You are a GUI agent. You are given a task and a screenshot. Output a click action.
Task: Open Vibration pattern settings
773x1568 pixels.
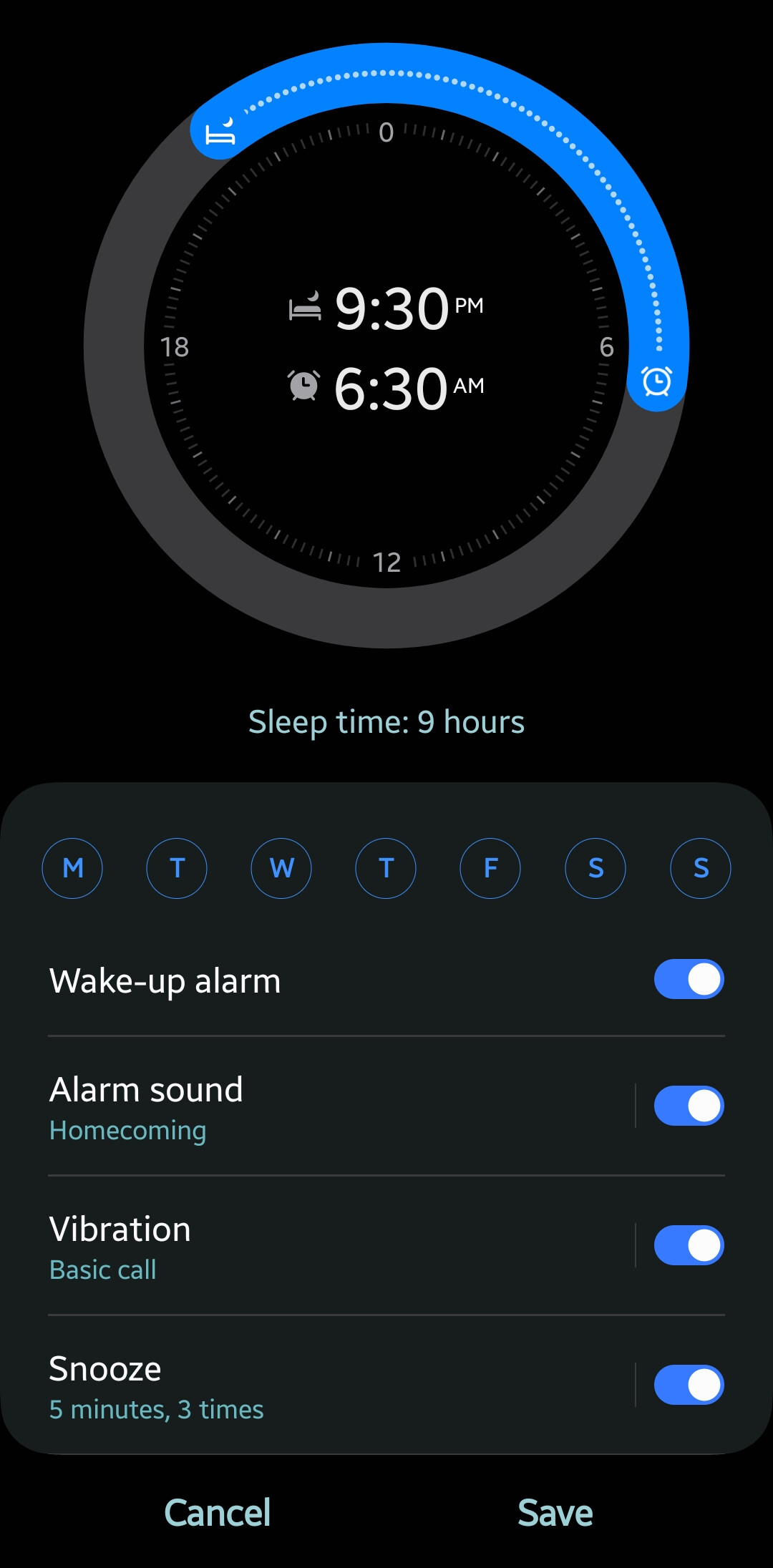pyautogui.click(x=336, y=1247)
